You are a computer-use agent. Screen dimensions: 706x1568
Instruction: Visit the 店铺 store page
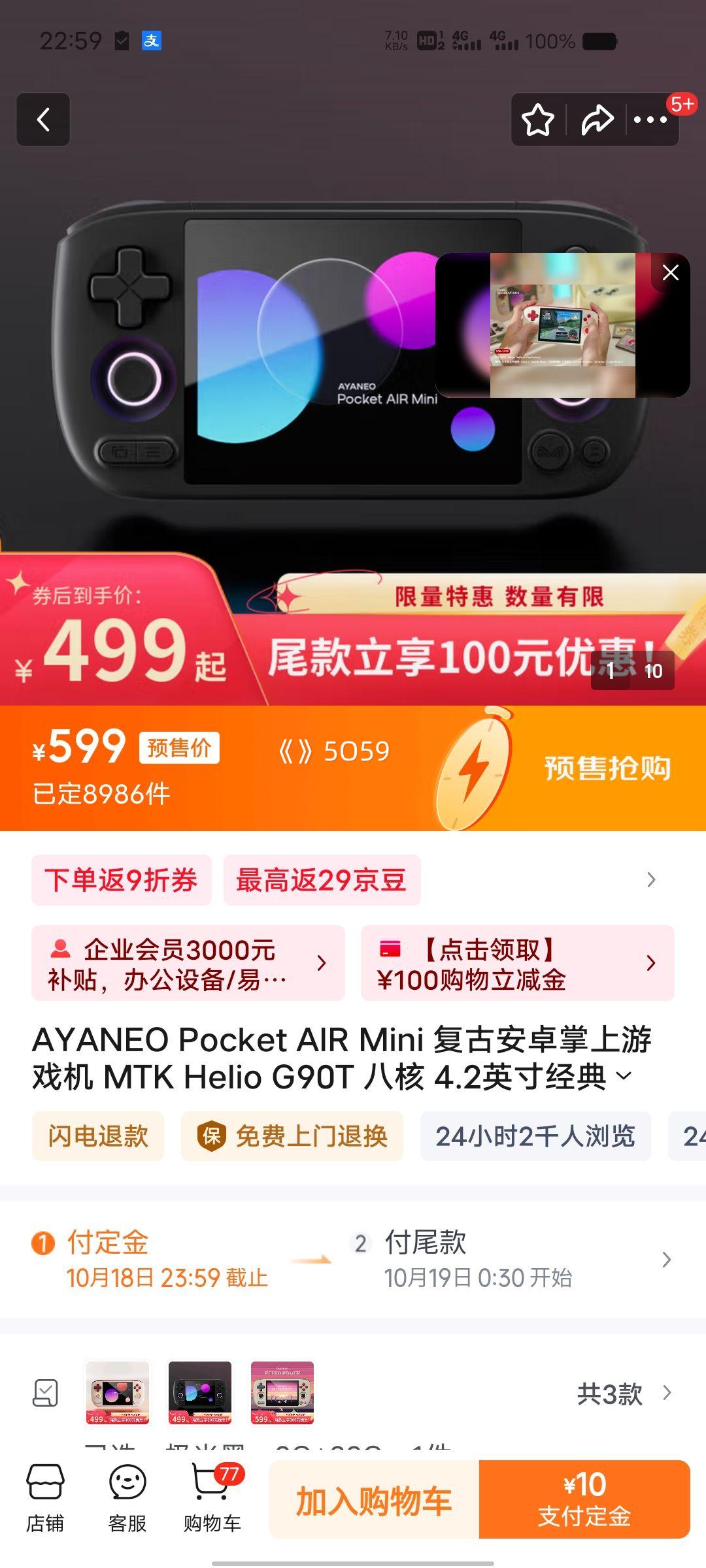point(45,1499)
